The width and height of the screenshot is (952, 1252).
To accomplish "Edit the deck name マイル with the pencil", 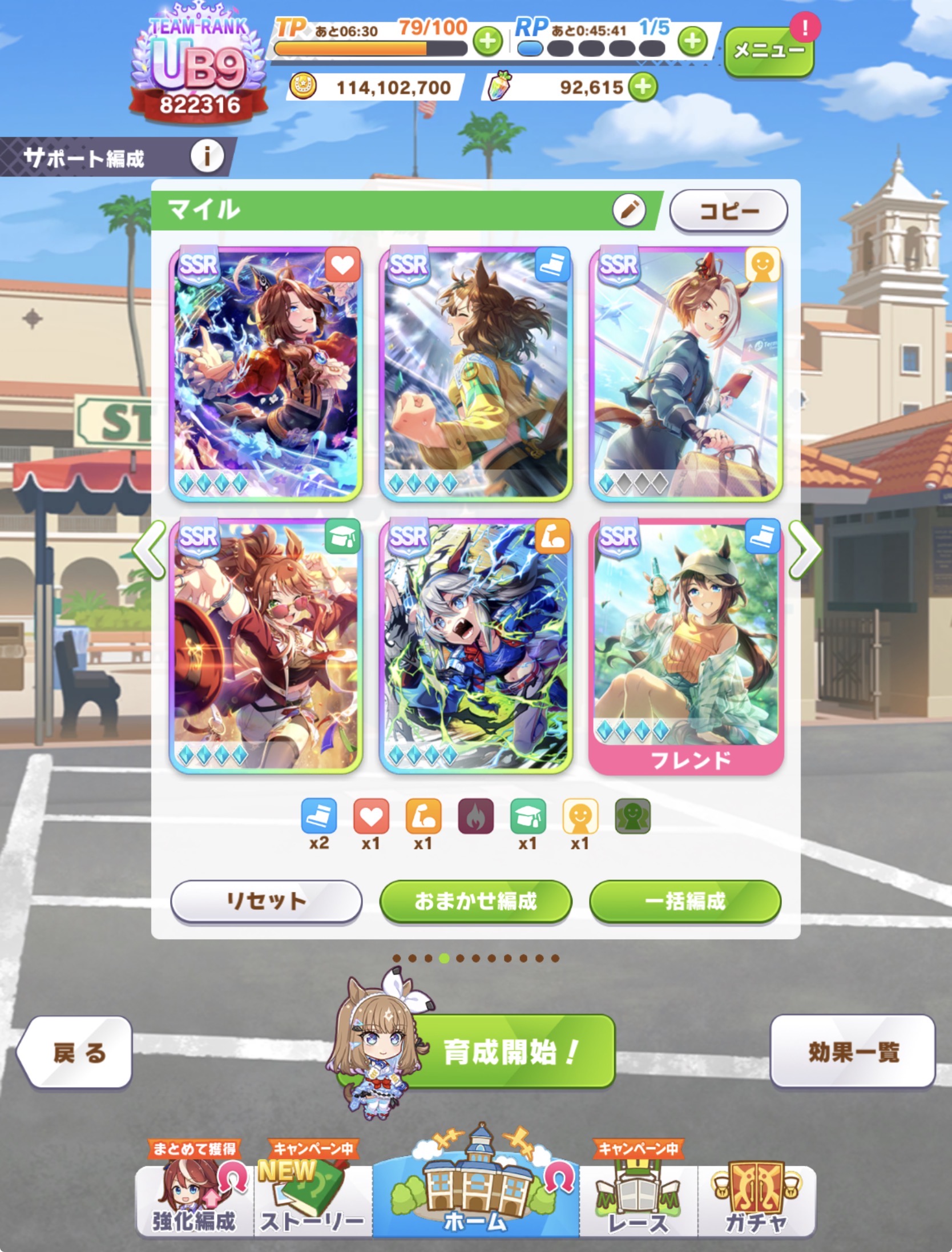I will tap(629, 210).
